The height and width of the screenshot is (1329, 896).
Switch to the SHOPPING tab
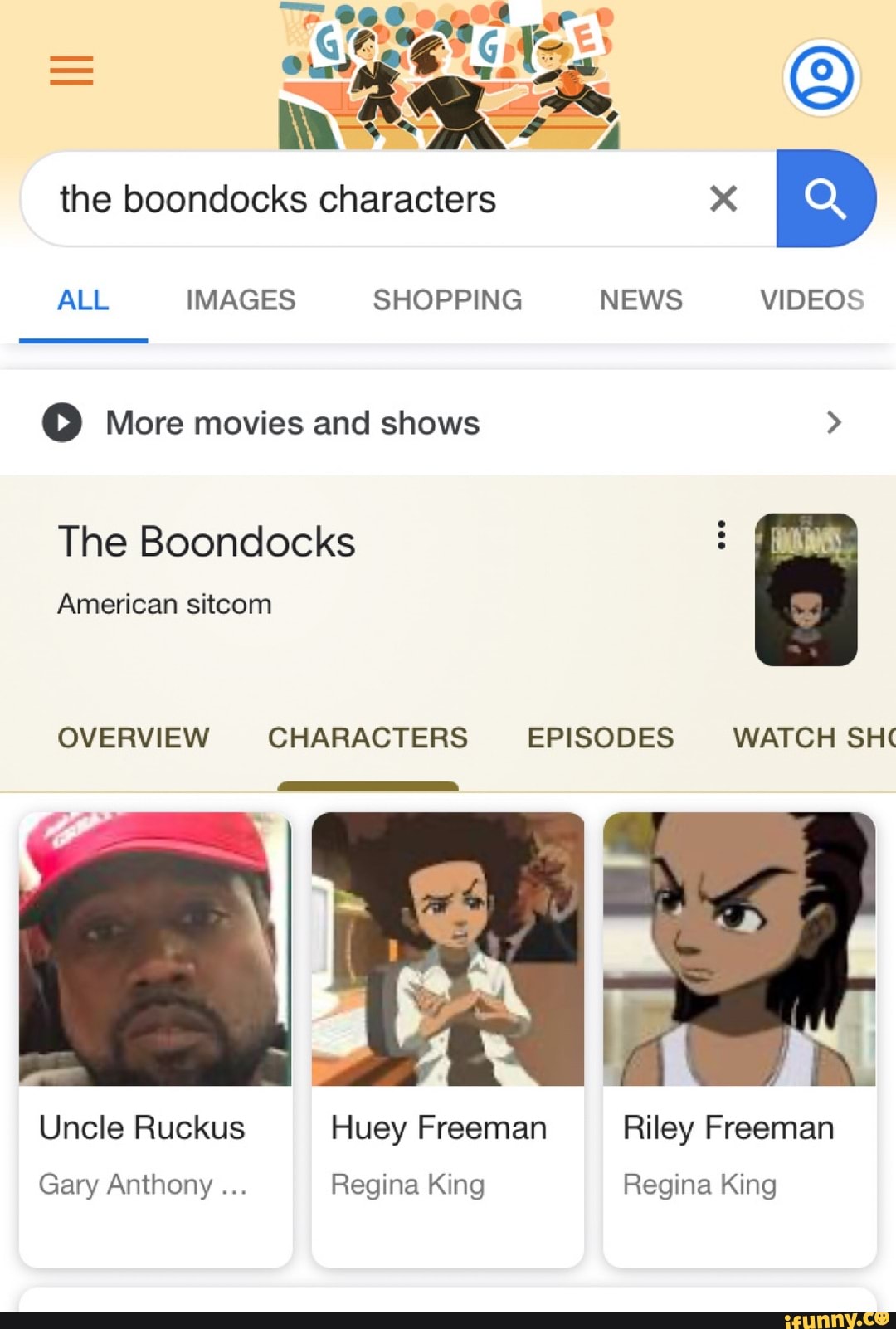[447, 300]
